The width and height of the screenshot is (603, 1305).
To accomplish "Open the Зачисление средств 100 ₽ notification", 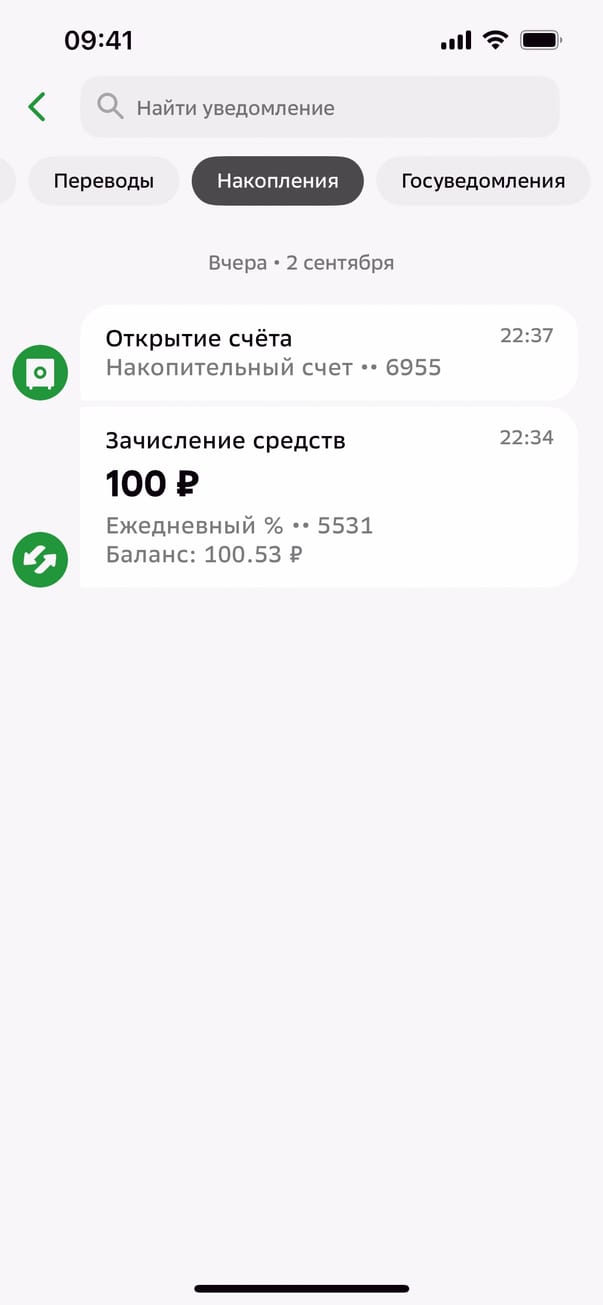I will pos(328,497).
